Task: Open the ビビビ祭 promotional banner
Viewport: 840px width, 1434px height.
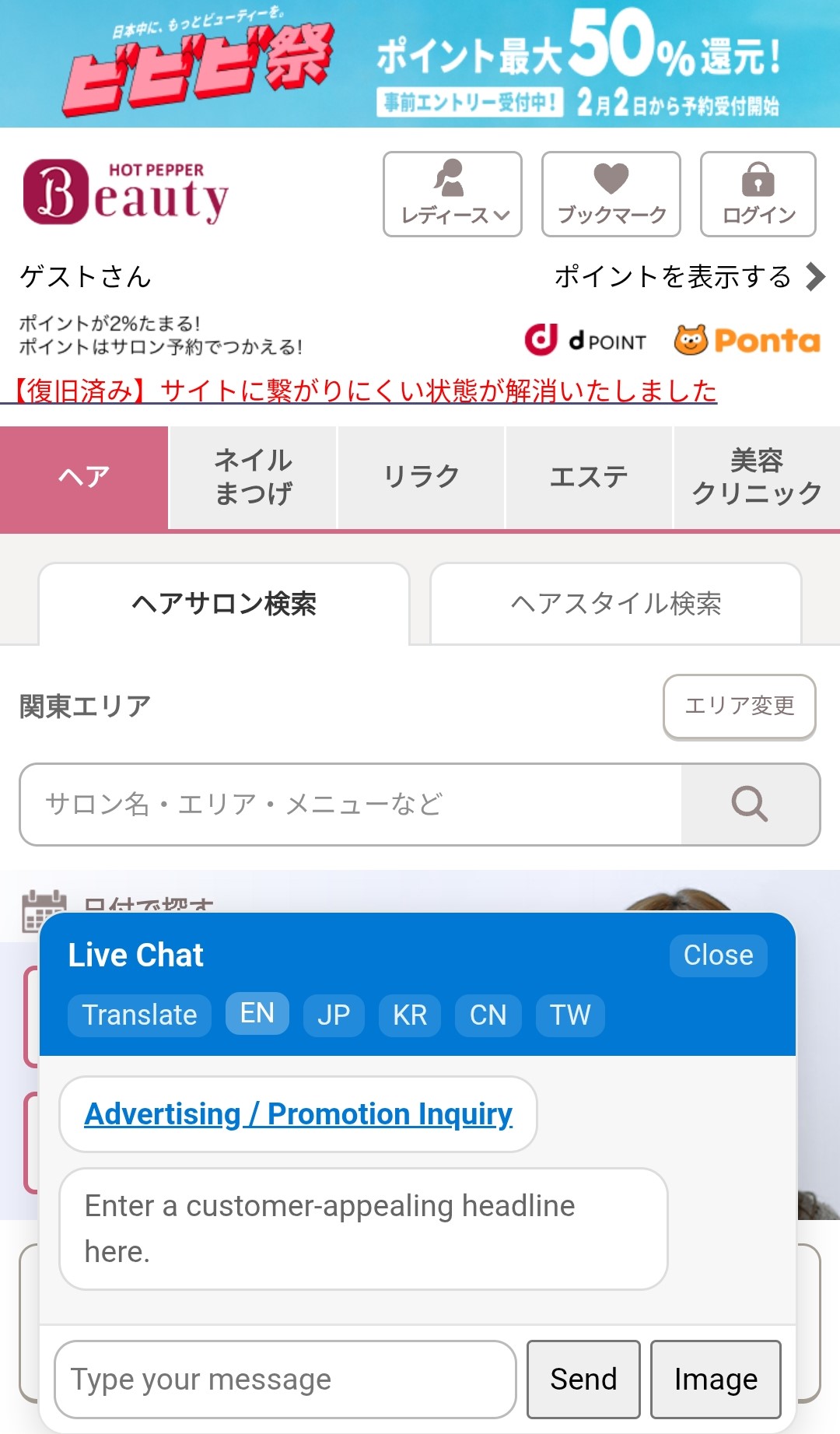Action: coord(420,64)
